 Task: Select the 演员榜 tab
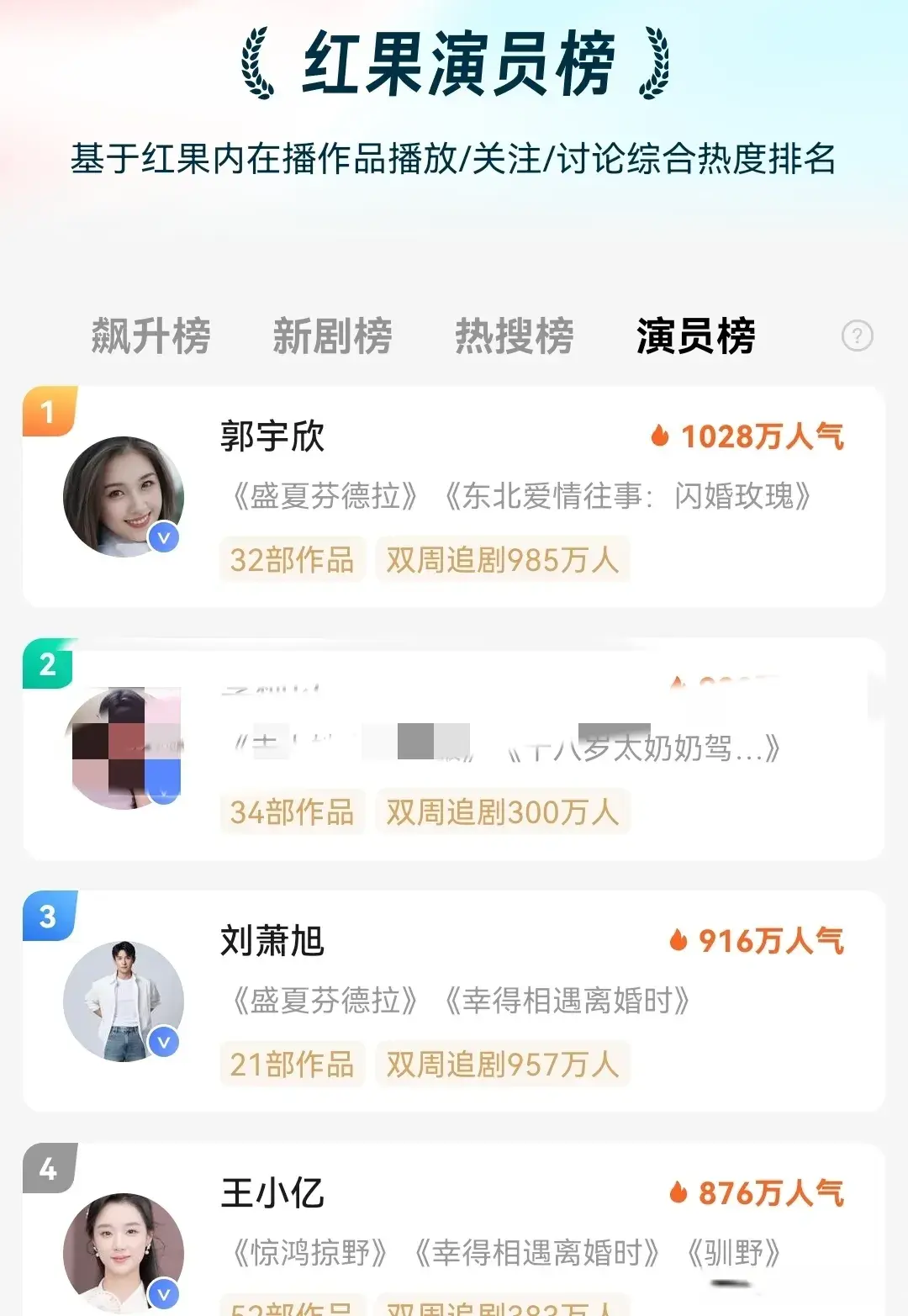[695, 336]
